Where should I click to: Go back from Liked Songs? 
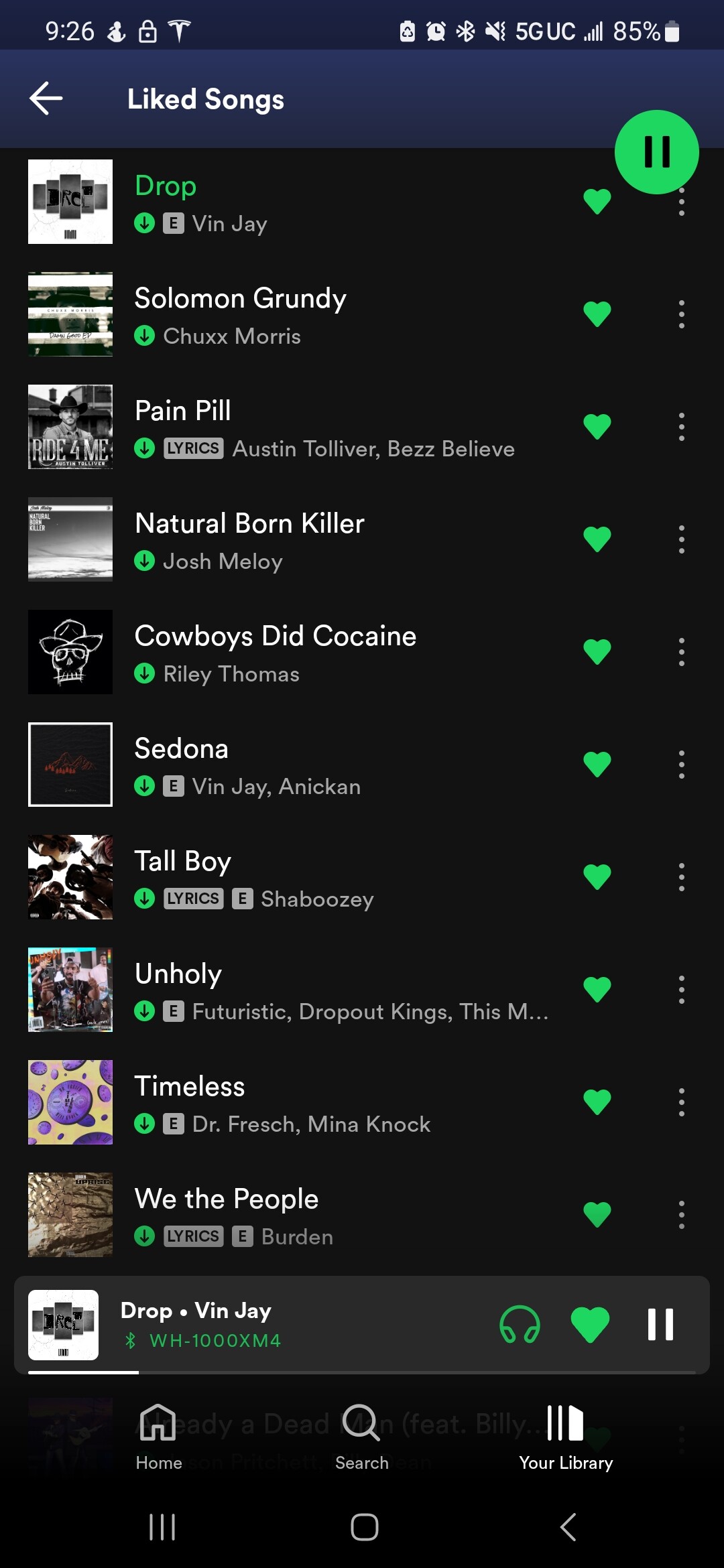[x=46, y=99]
